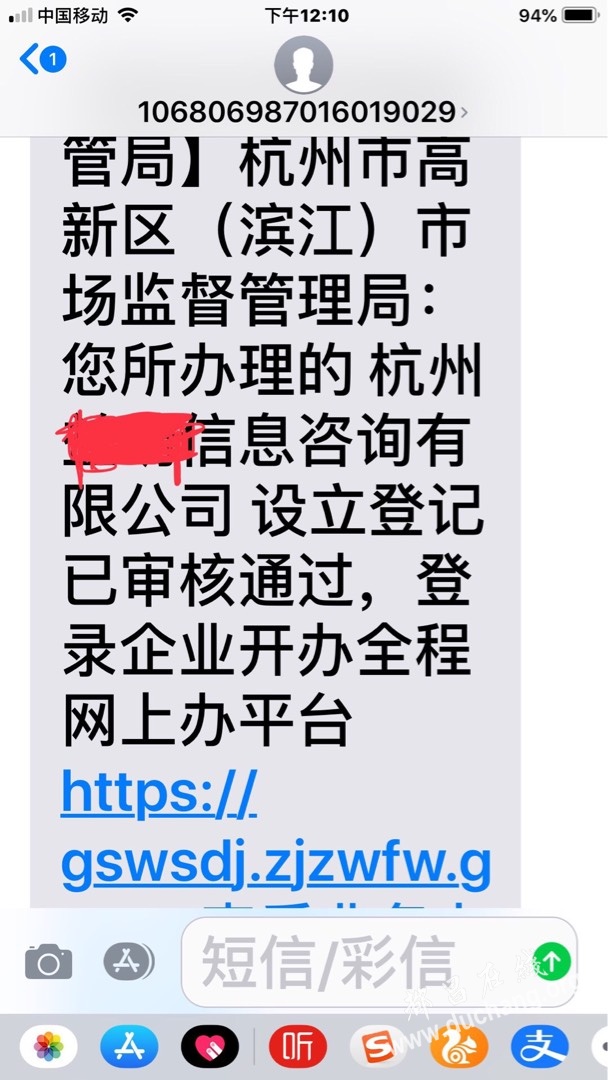Focus the 短信/彩信 message field
The image size is (608, 1080).
360,962
